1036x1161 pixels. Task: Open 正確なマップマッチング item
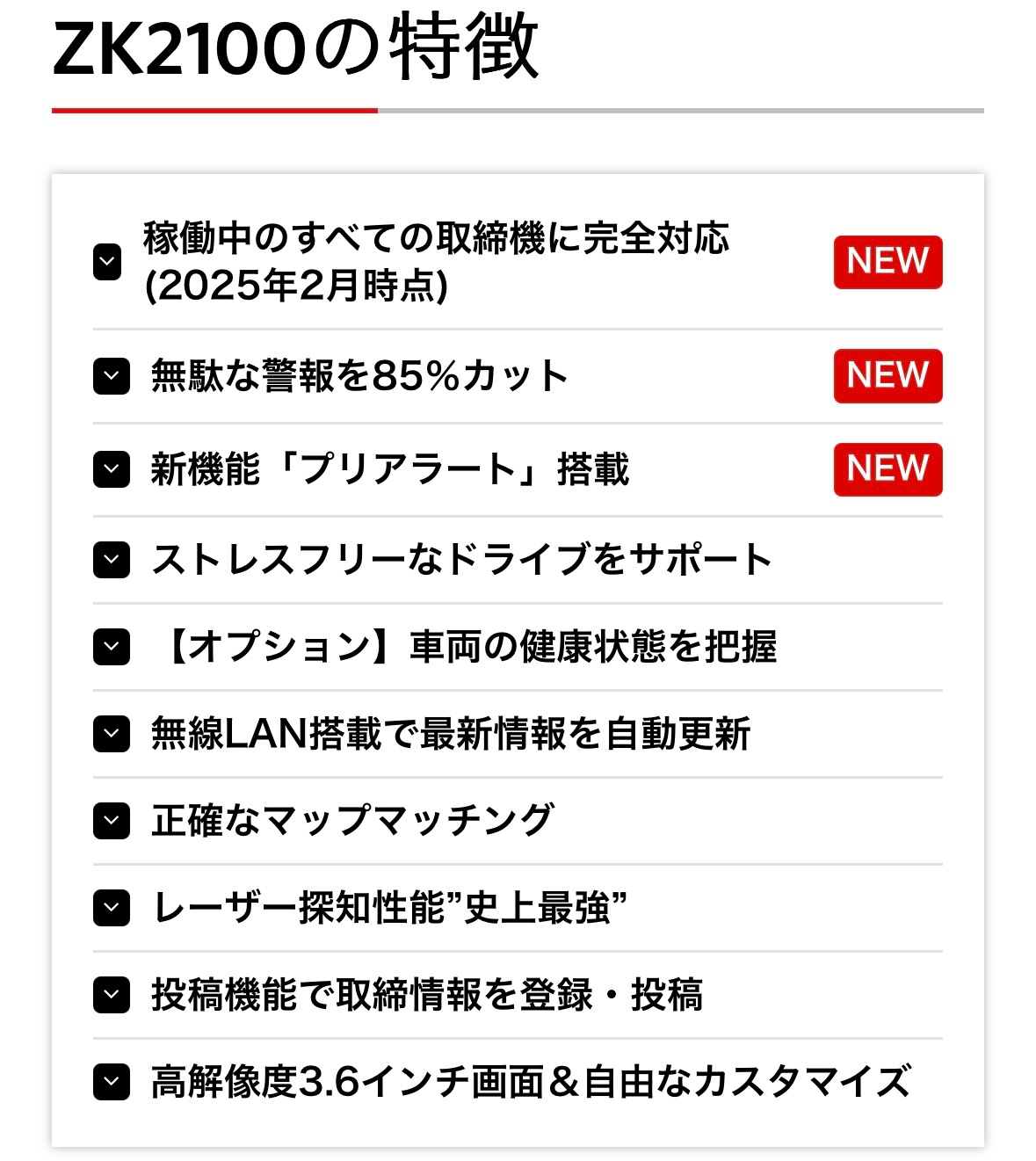[x=518, y=821]
